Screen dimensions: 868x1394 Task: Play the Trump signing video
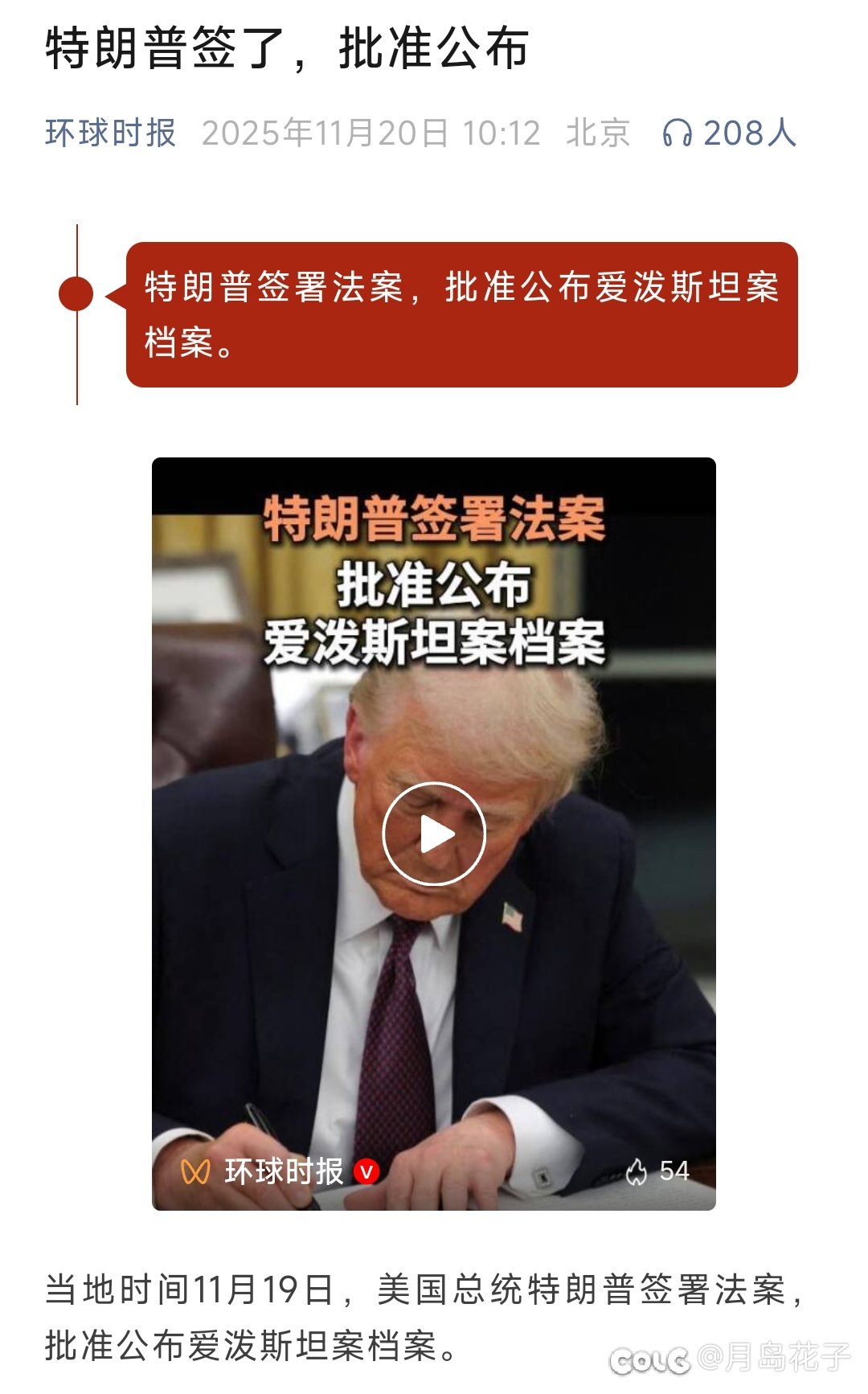tap(434, 834)
